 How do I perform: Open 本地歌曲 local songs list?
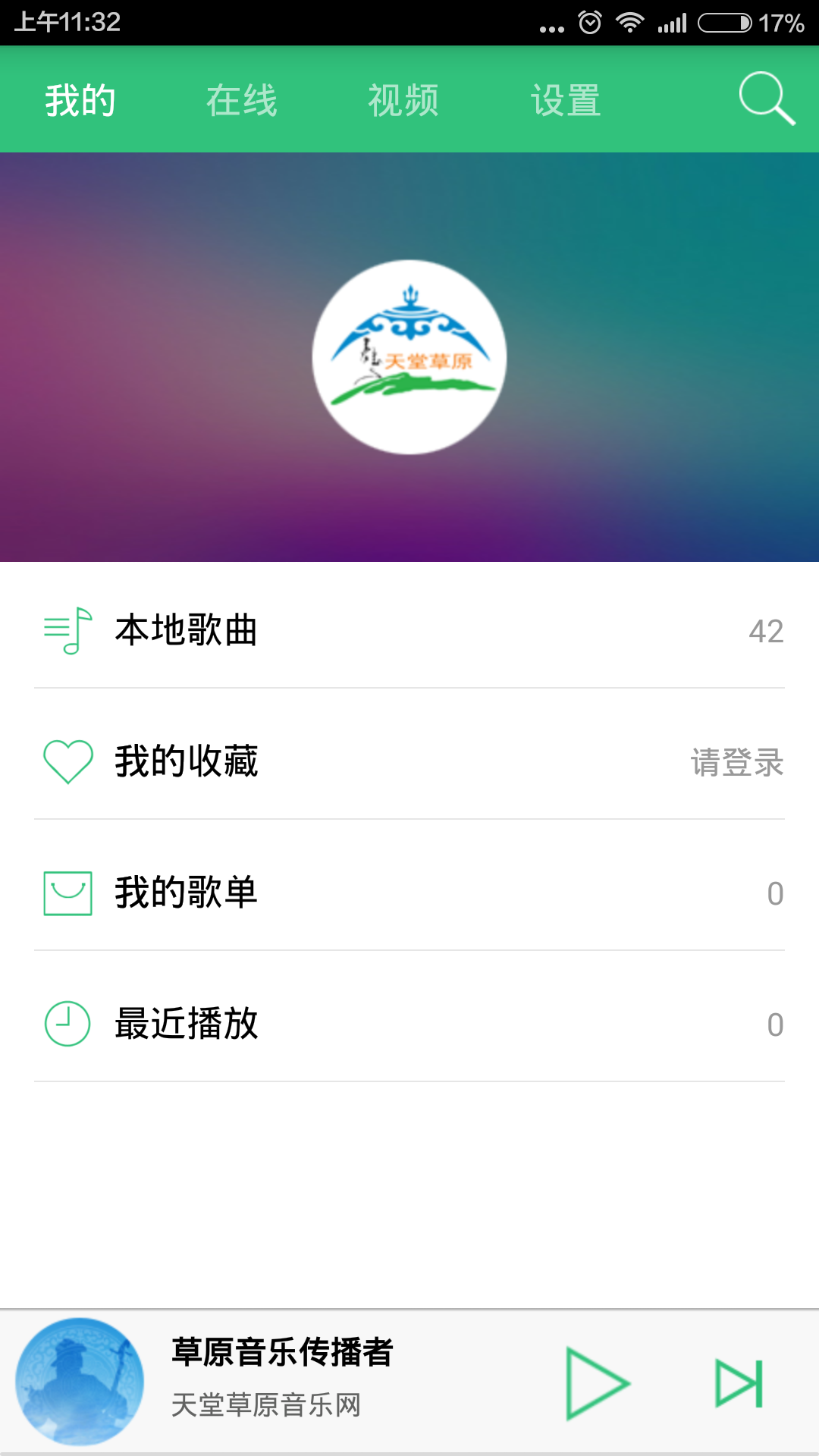pyautogui.click(x=409, y=631)
